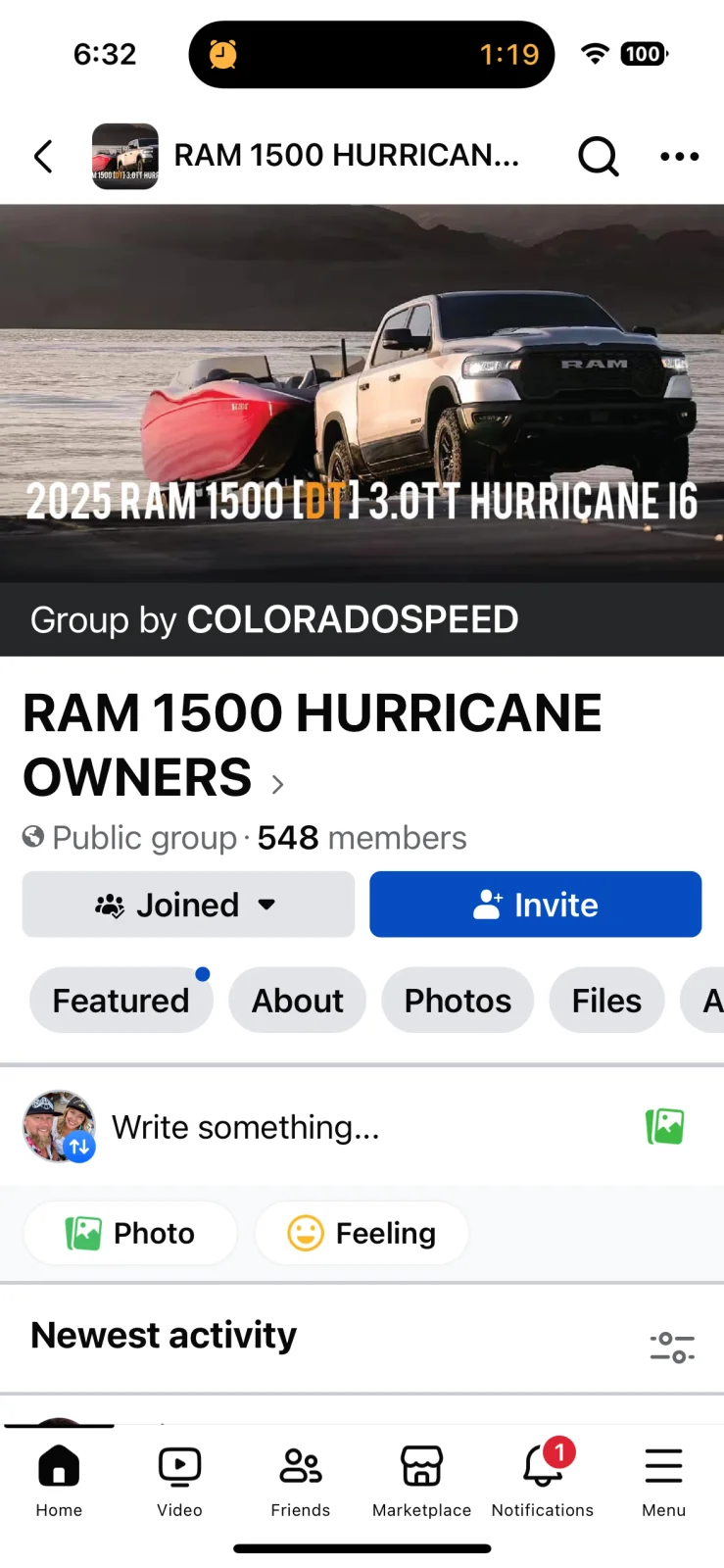The height and width of the screenshot is (1568, 724).
Task: Search inside this group
Action: click(x=598, y=156)
